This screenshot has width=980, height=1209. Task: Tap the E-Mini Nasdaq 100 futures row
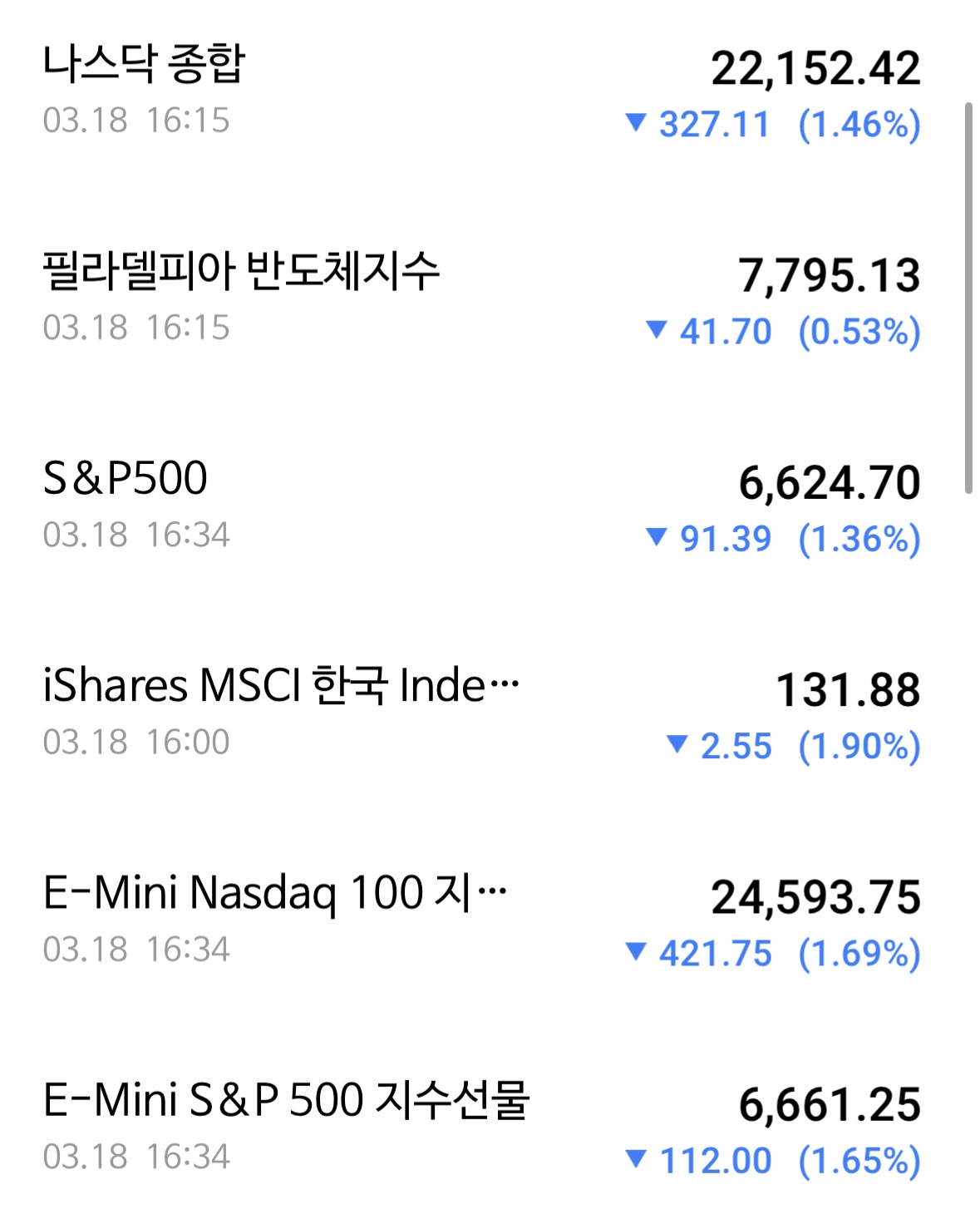click(274, 893)
